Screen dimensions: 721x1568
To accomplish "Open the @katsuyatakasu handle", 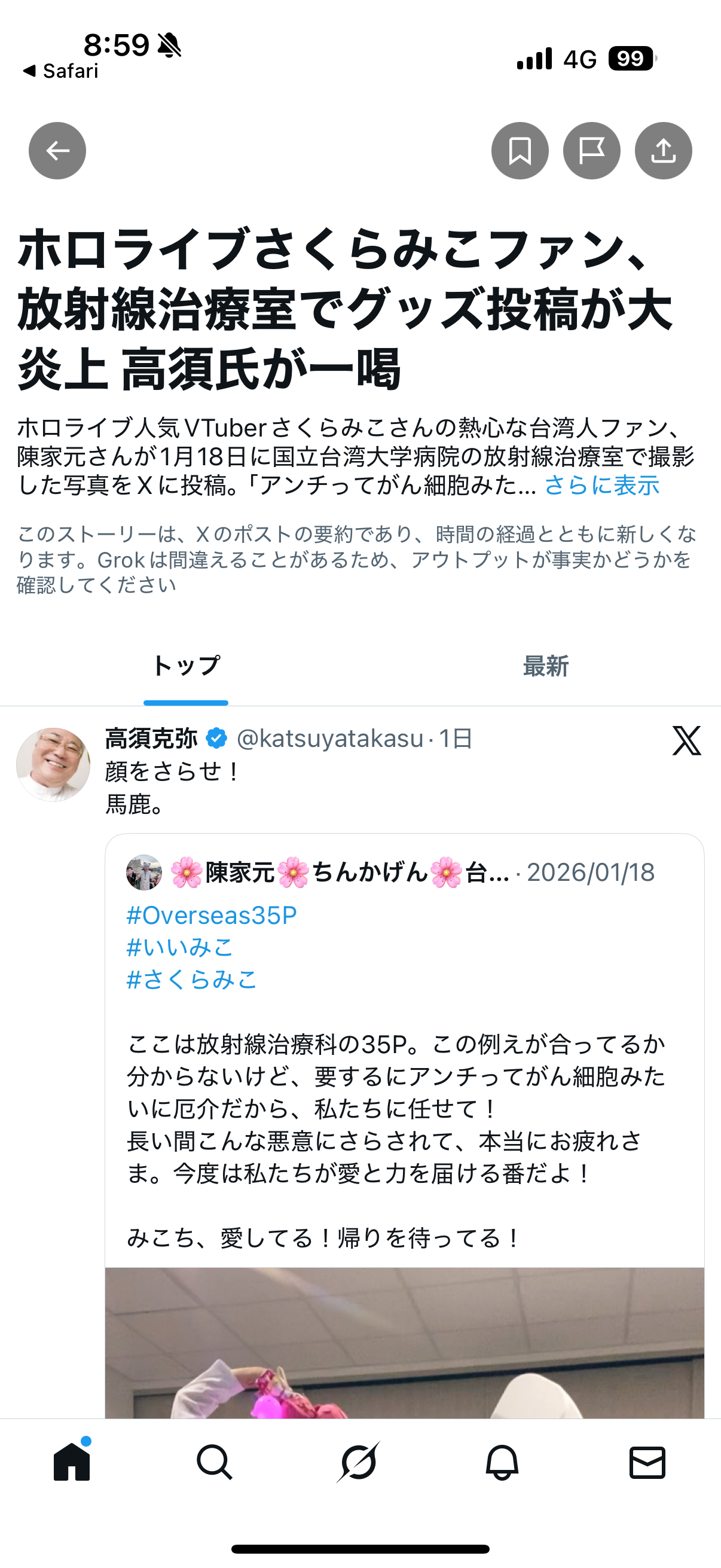I will point(329,739).
